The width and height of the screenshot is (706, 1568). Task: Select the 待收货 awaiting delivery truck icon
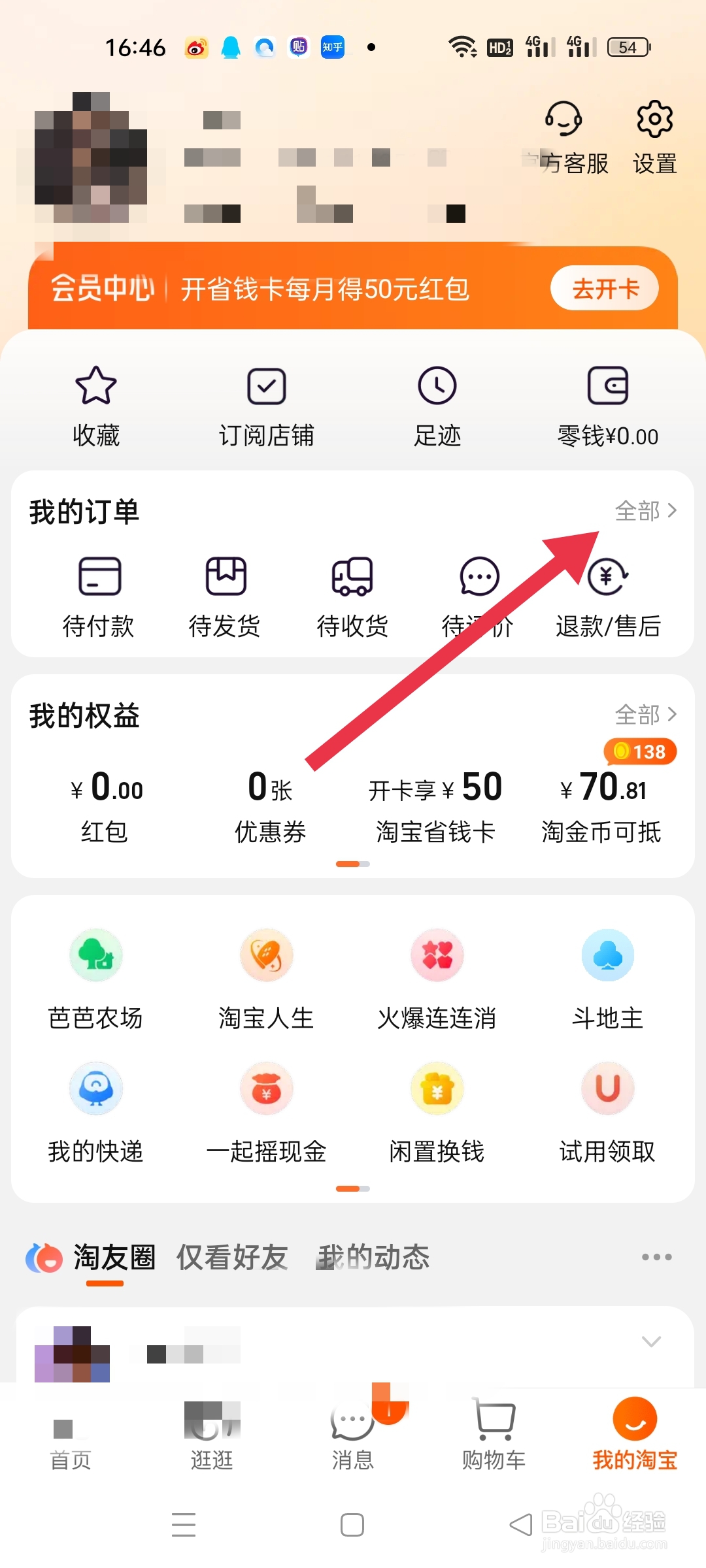tap(352, 595)
